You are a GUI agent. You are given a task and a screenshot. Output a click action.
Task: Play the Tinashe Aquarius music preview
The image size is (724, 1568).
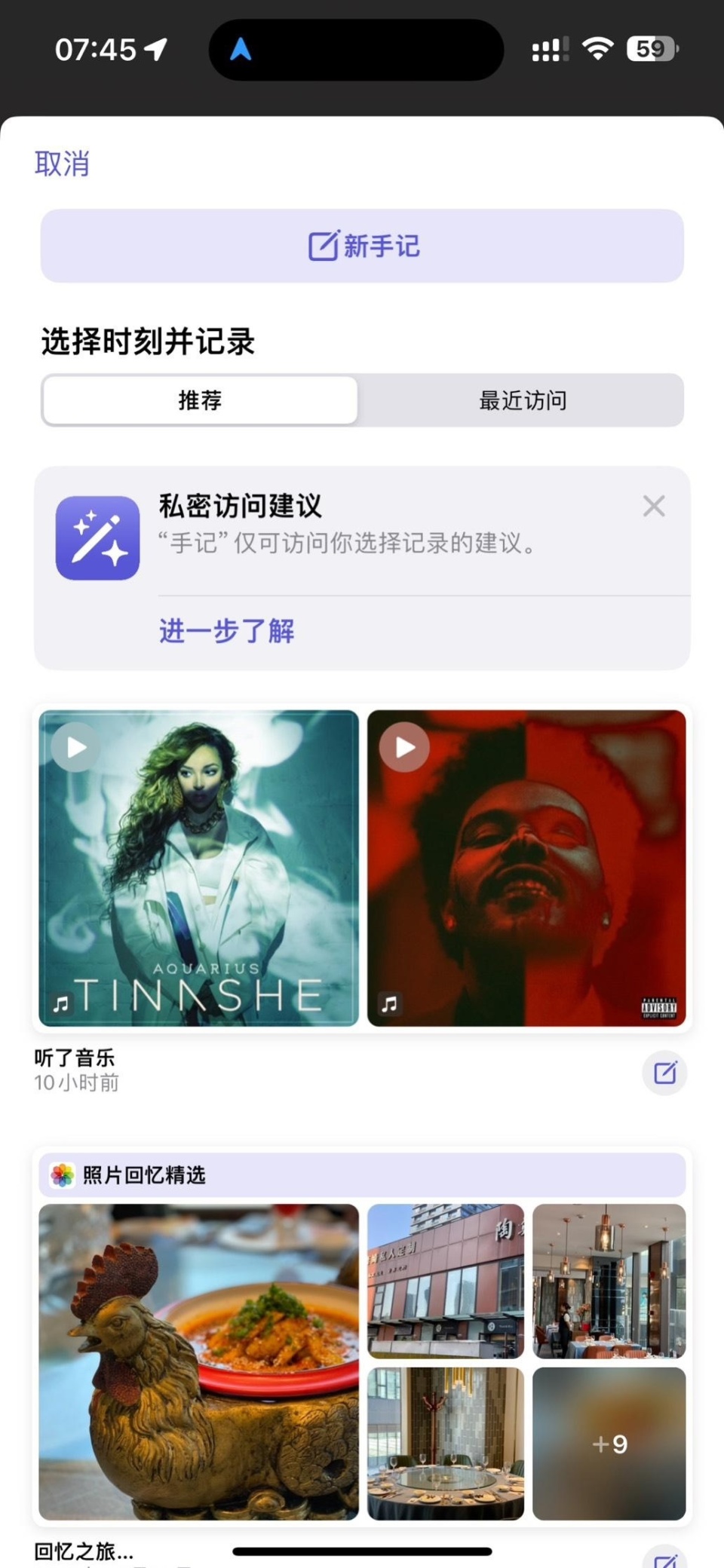point(75,747)
